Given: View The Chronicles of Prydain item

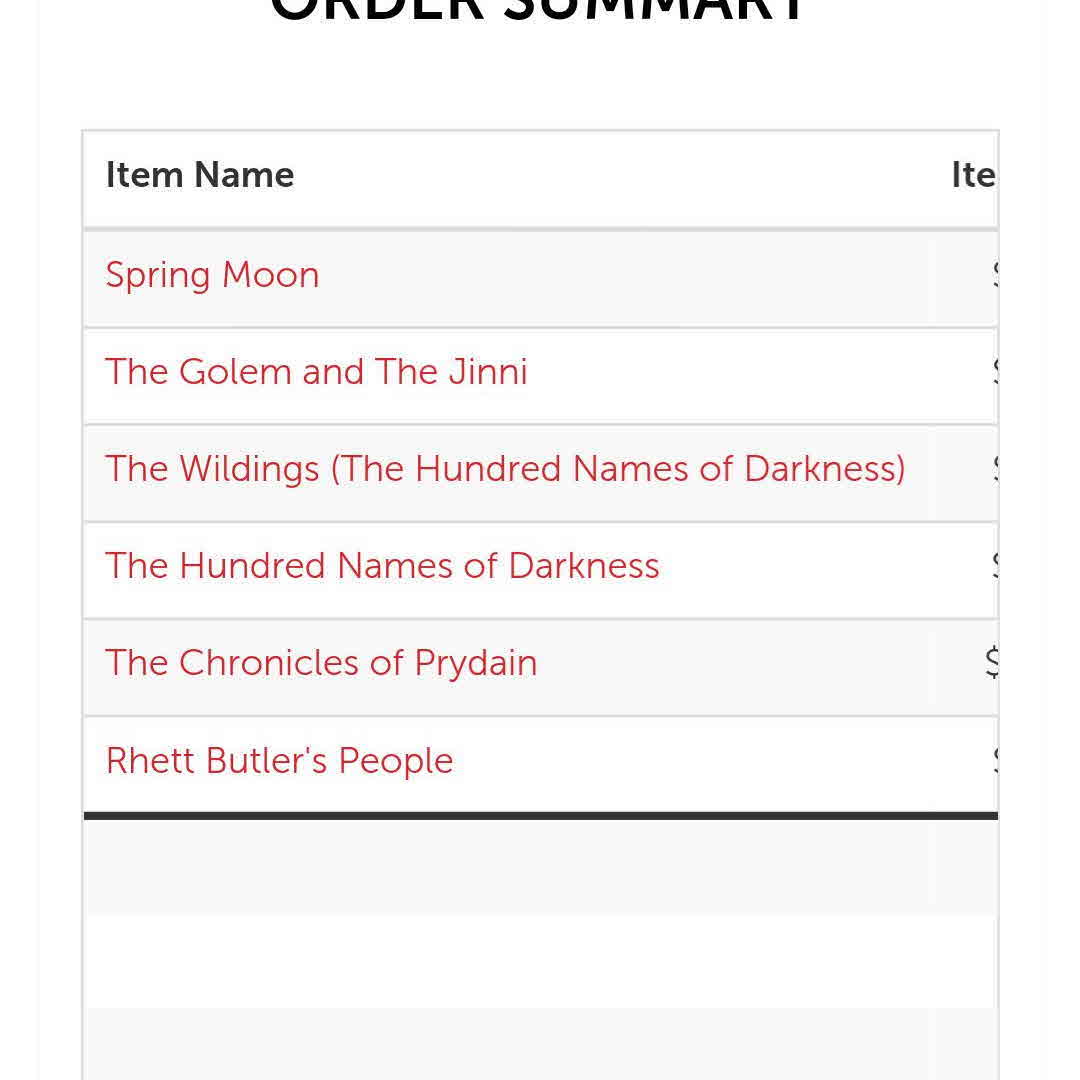Looking at the screenshot, I should pyautogui.click(x=321, y=663).
